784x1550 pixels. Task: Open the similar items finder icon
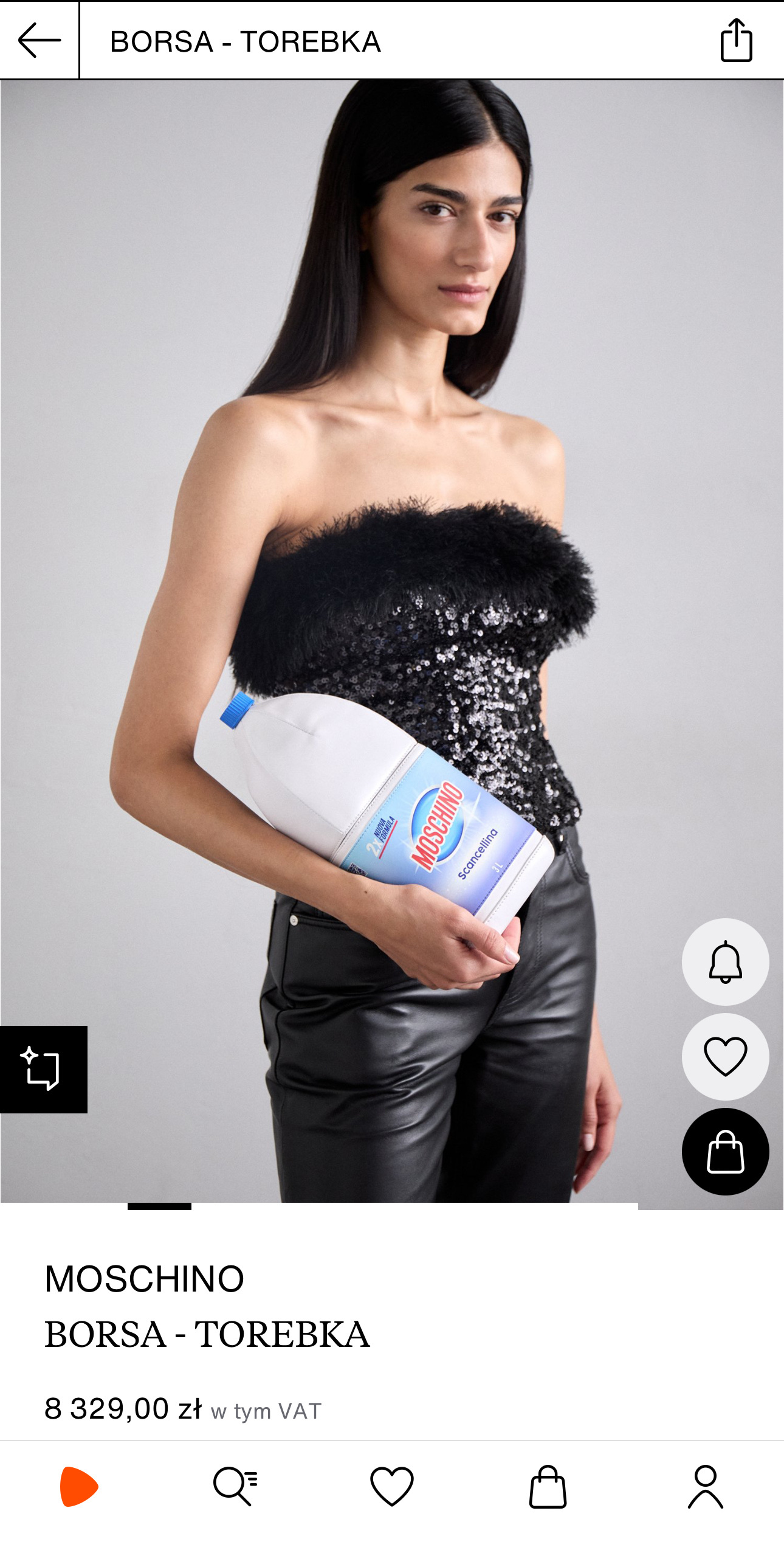[43, 1069]
